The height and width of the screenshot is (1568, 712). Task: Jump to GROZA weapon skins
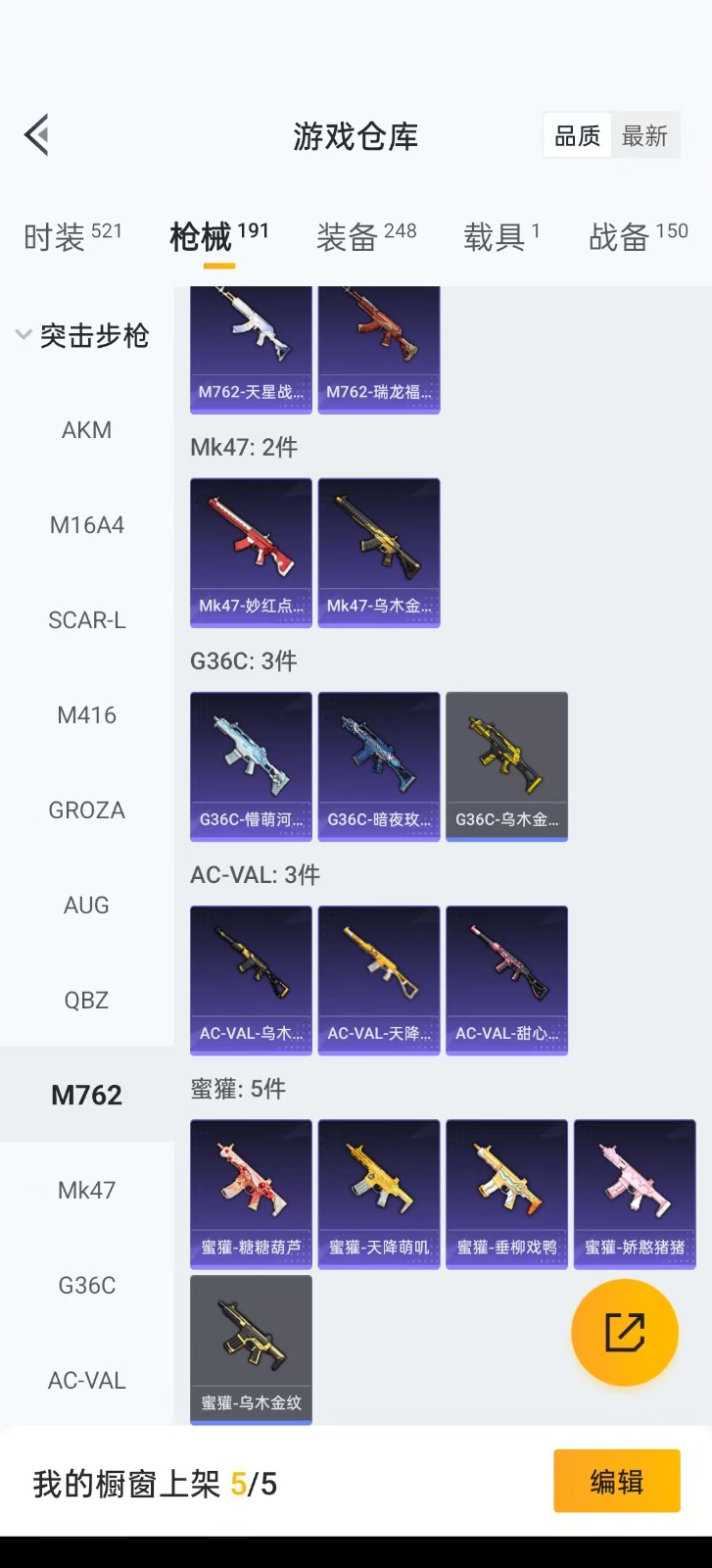[x=86, y=810]
